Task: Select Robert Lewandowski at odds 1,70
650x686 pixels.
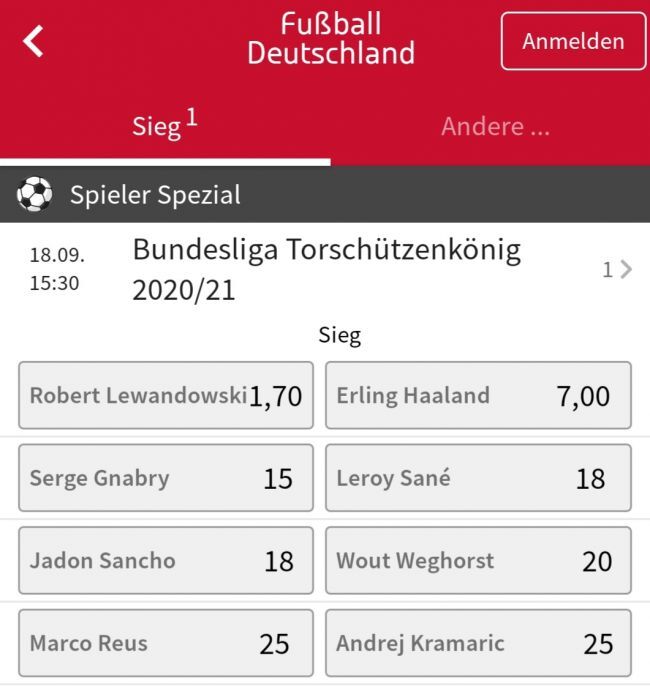Action: point(166,396)
